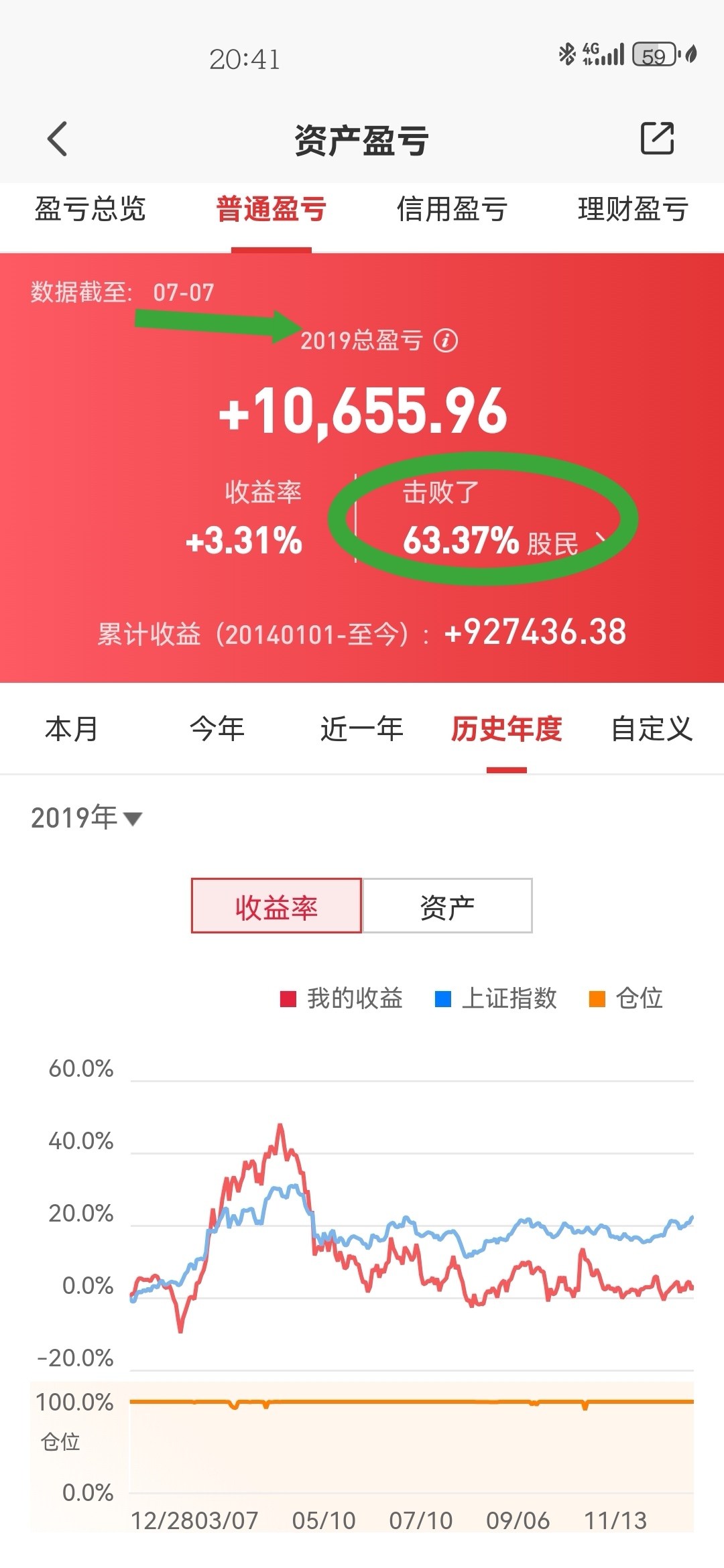Select 历史年度 period tab
This screenshot has height=1568, width=724.
pos(507,729)
